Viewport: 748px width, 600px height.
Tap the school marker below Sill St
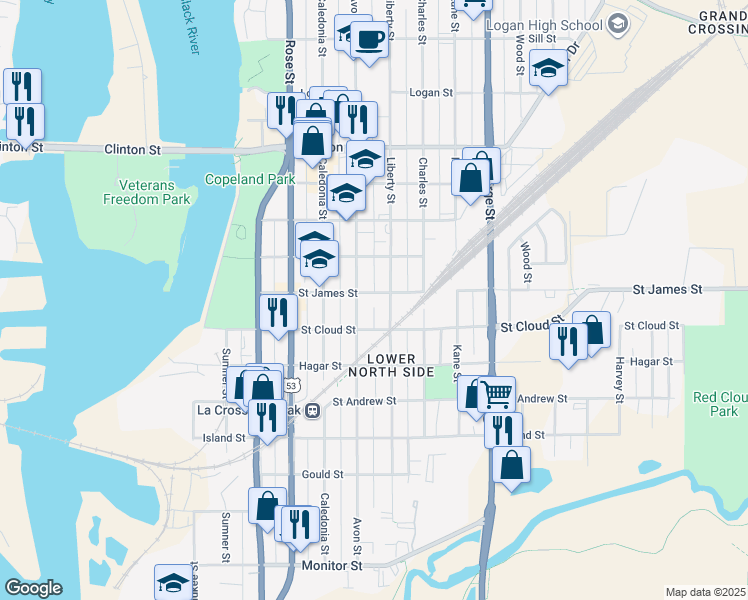(549, 71)
